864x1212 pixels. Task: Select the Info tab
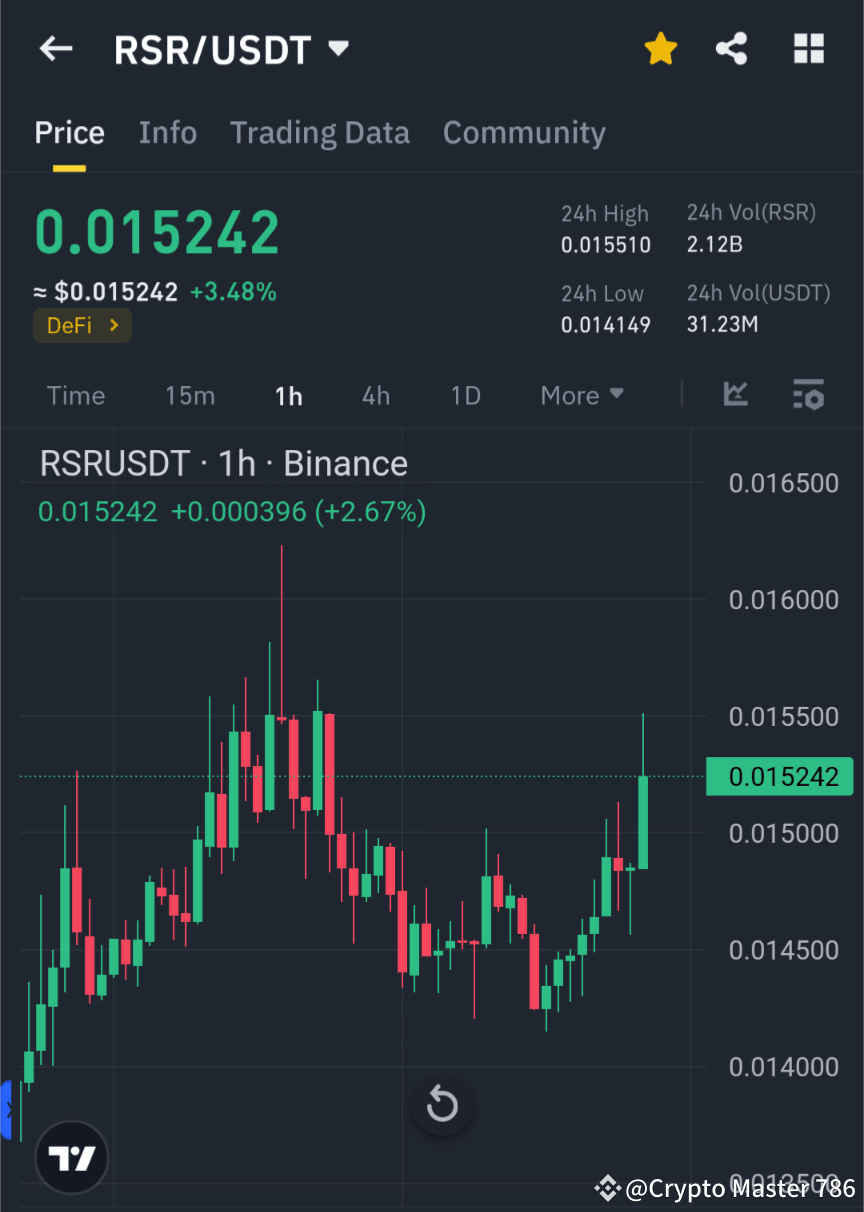click(x=167, y=132)
